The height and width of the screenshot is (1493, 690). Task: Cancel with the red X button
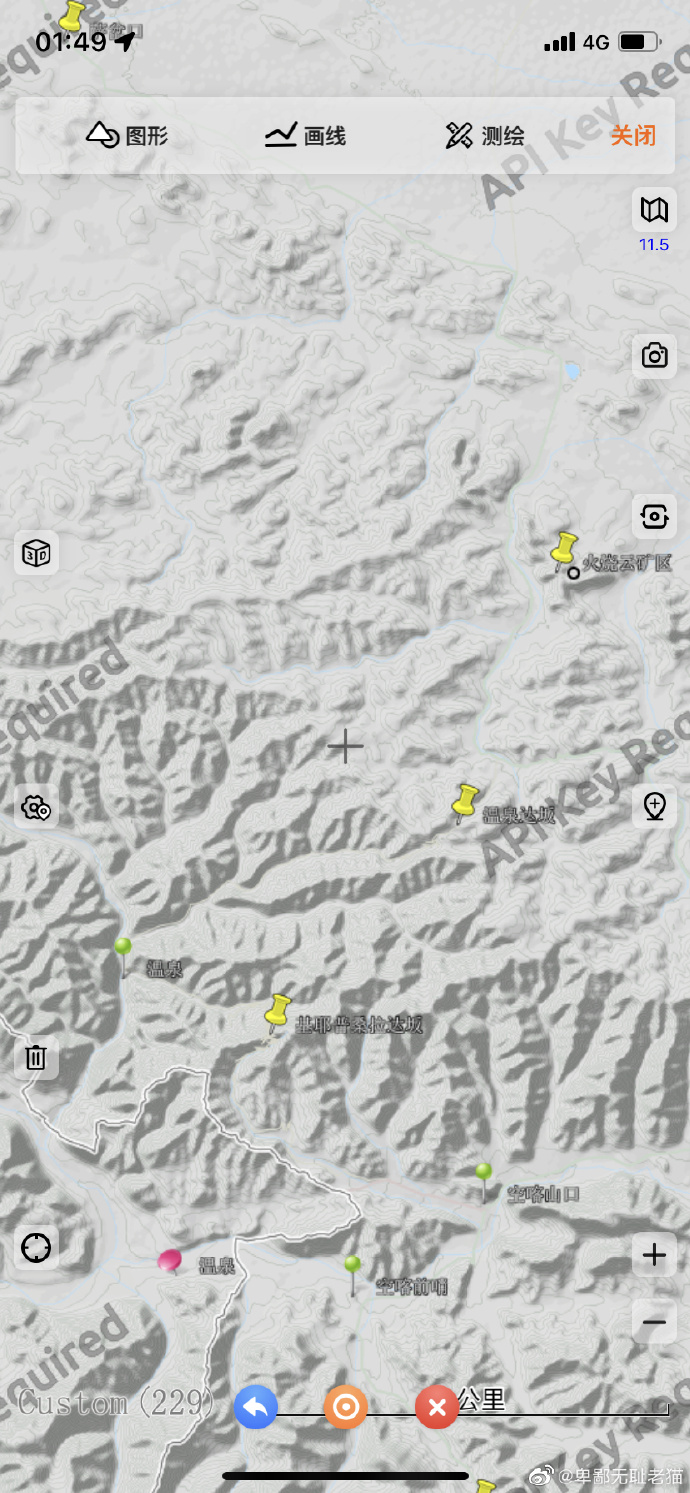pos(436,1408)
